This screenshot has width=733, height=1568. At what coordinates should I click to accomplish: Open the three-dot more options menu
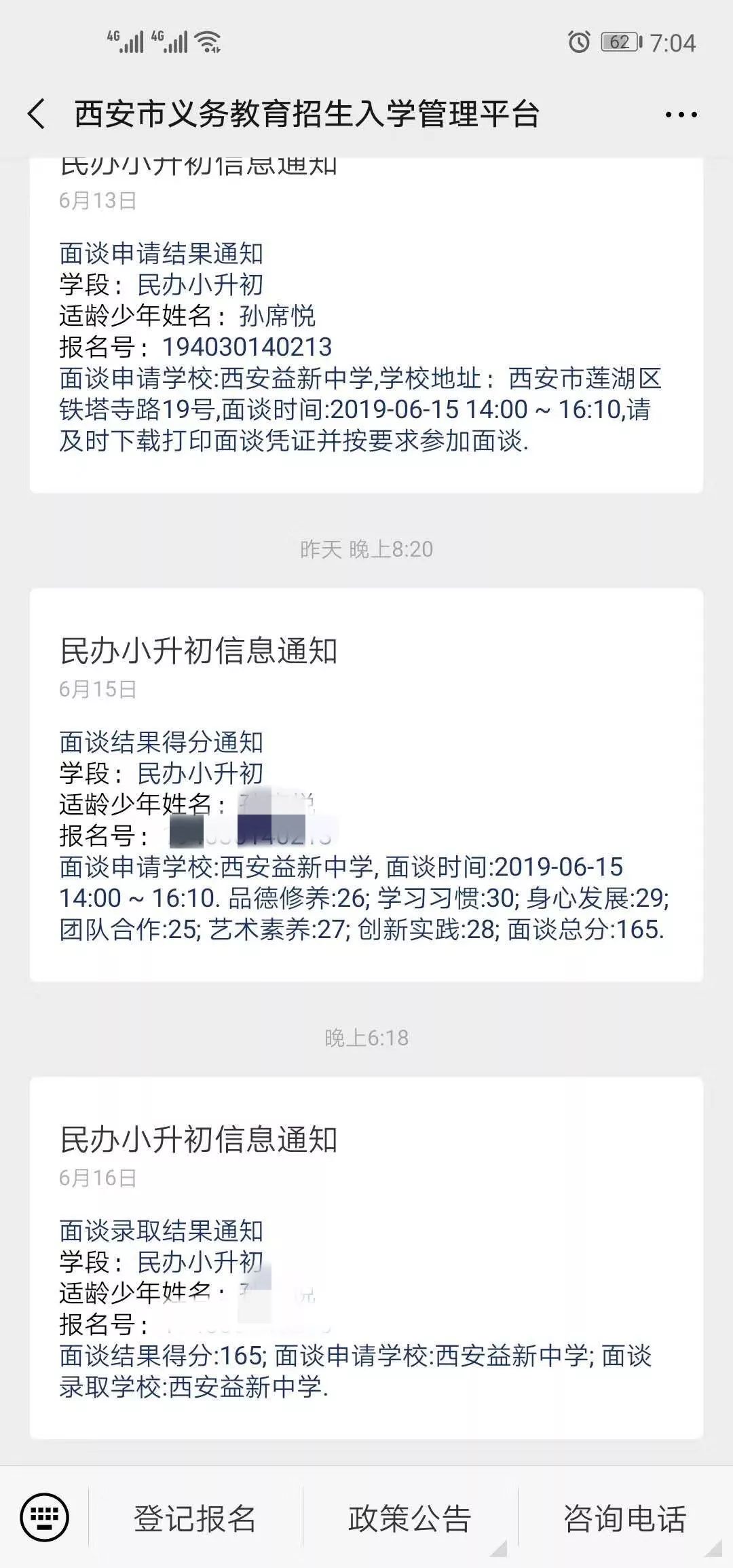[681, 115]
